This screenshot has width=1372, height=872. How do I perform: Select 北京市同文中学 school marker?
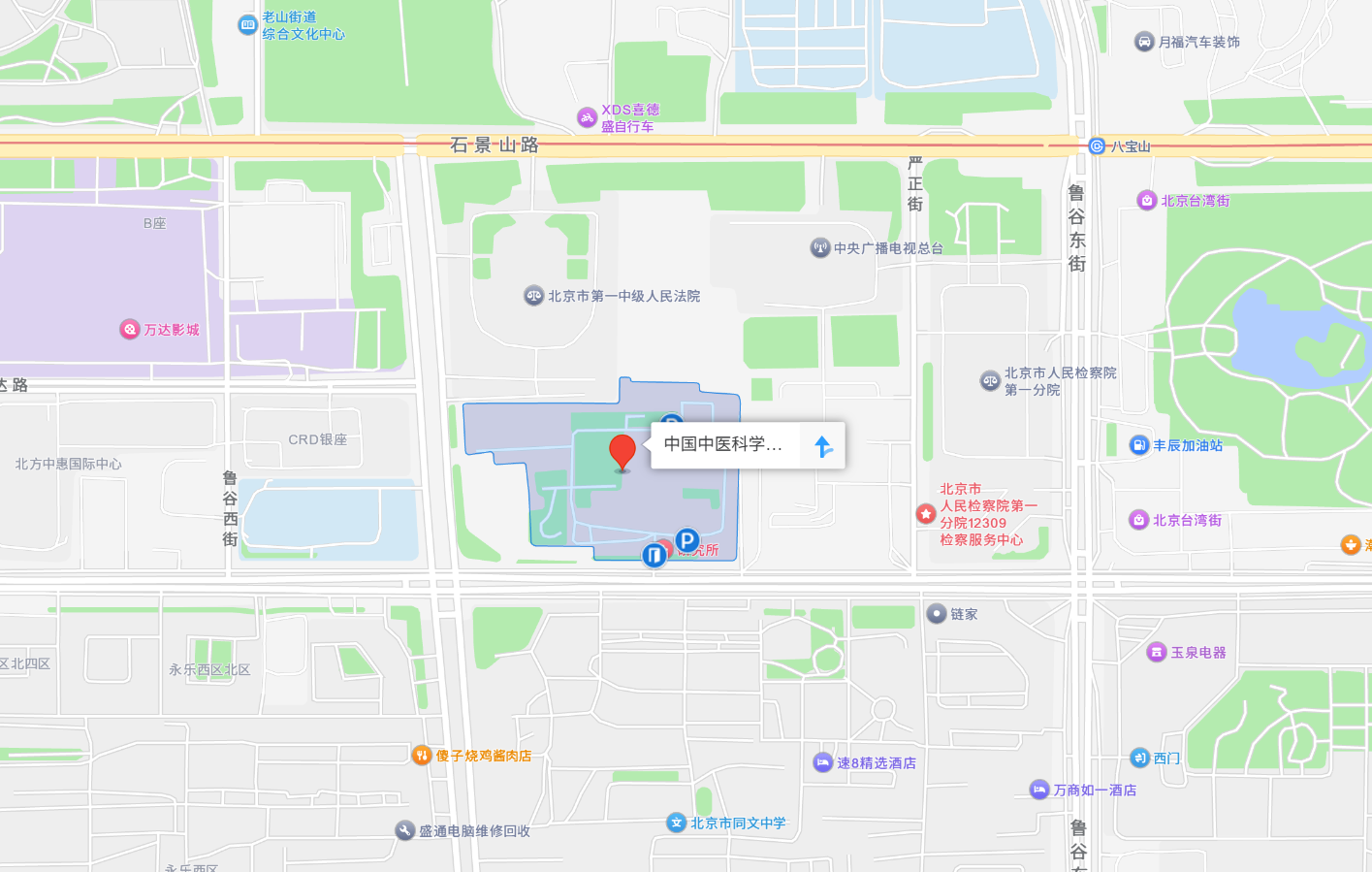676,824
